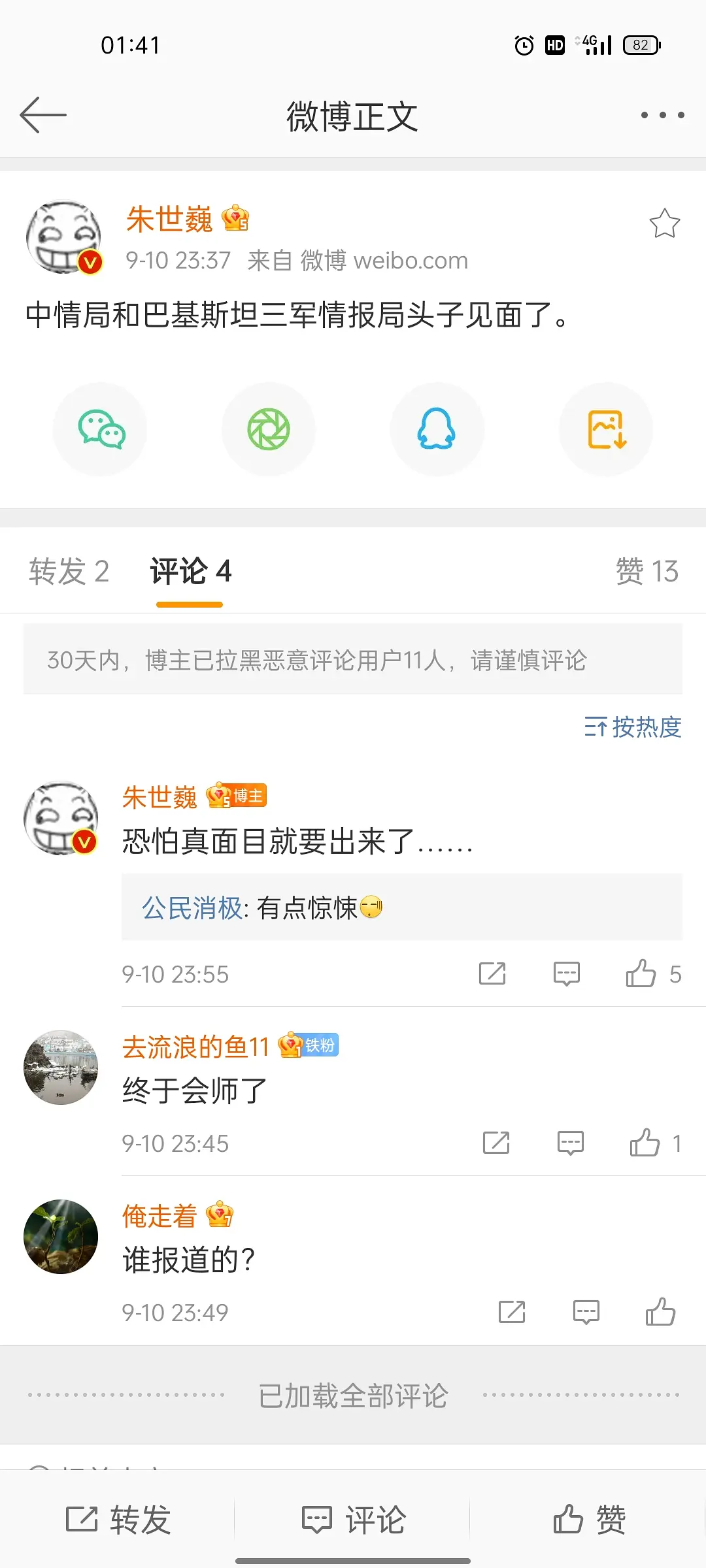Open the 公民消极 profile link
The height and width of the screenshot is (1568, 706).
click(x=192, y=908)
